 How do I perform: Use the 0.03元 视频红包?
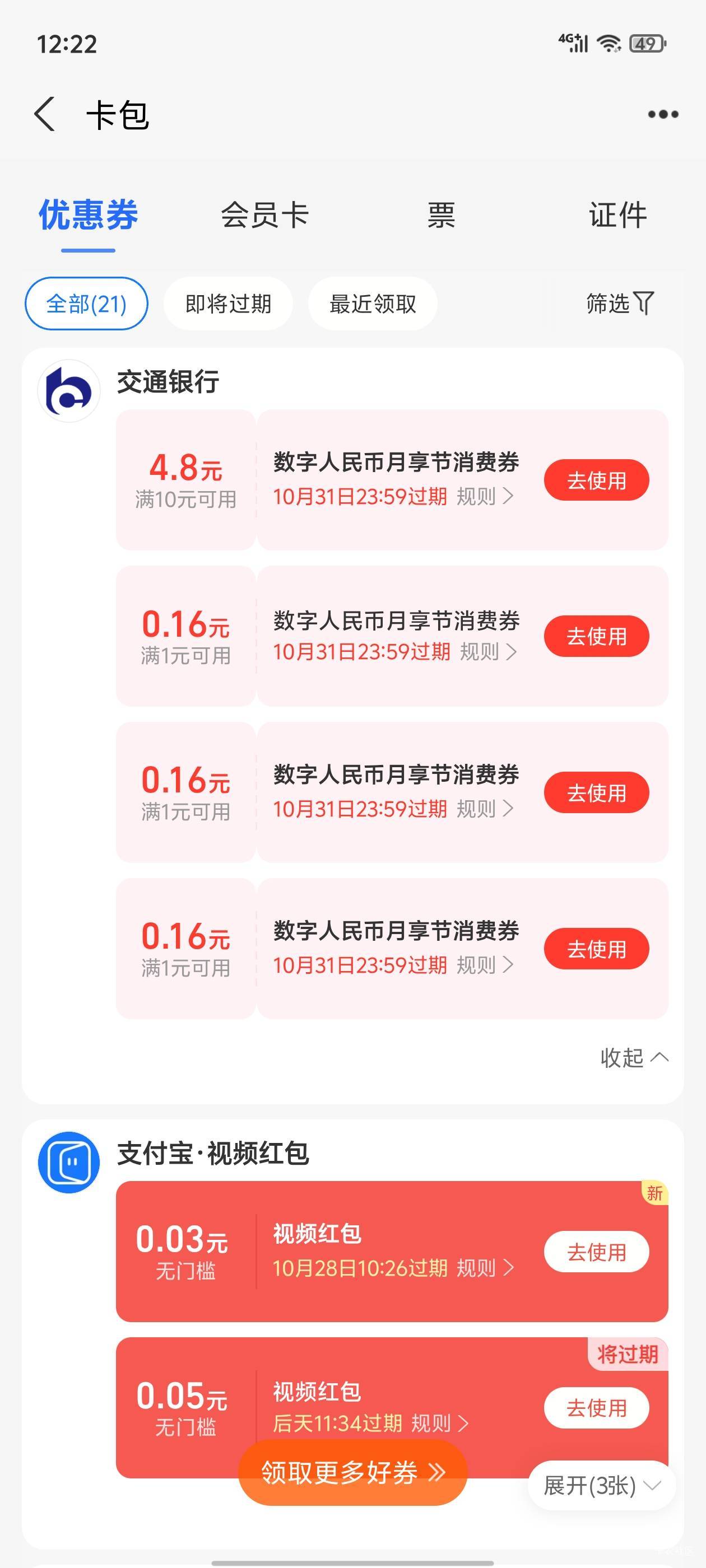(x=596, y=1252)
